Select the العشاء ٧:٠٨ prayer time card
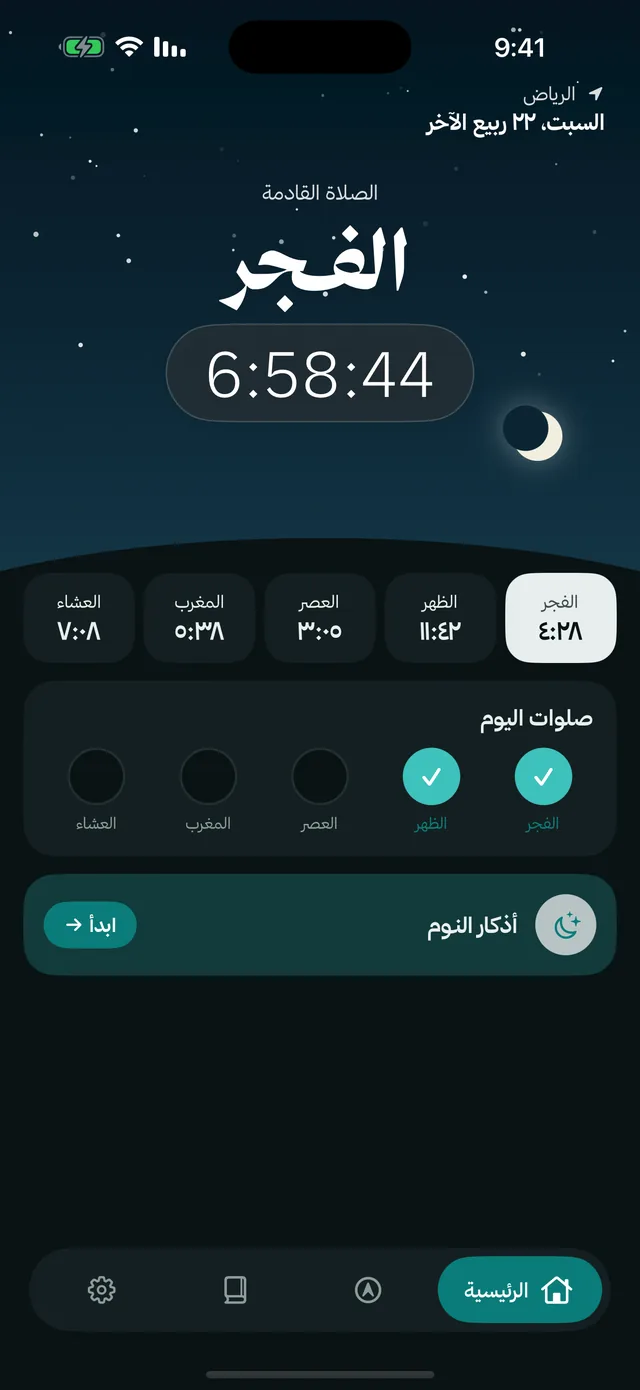Screen dimensions: 640x1390 (79, 618)
